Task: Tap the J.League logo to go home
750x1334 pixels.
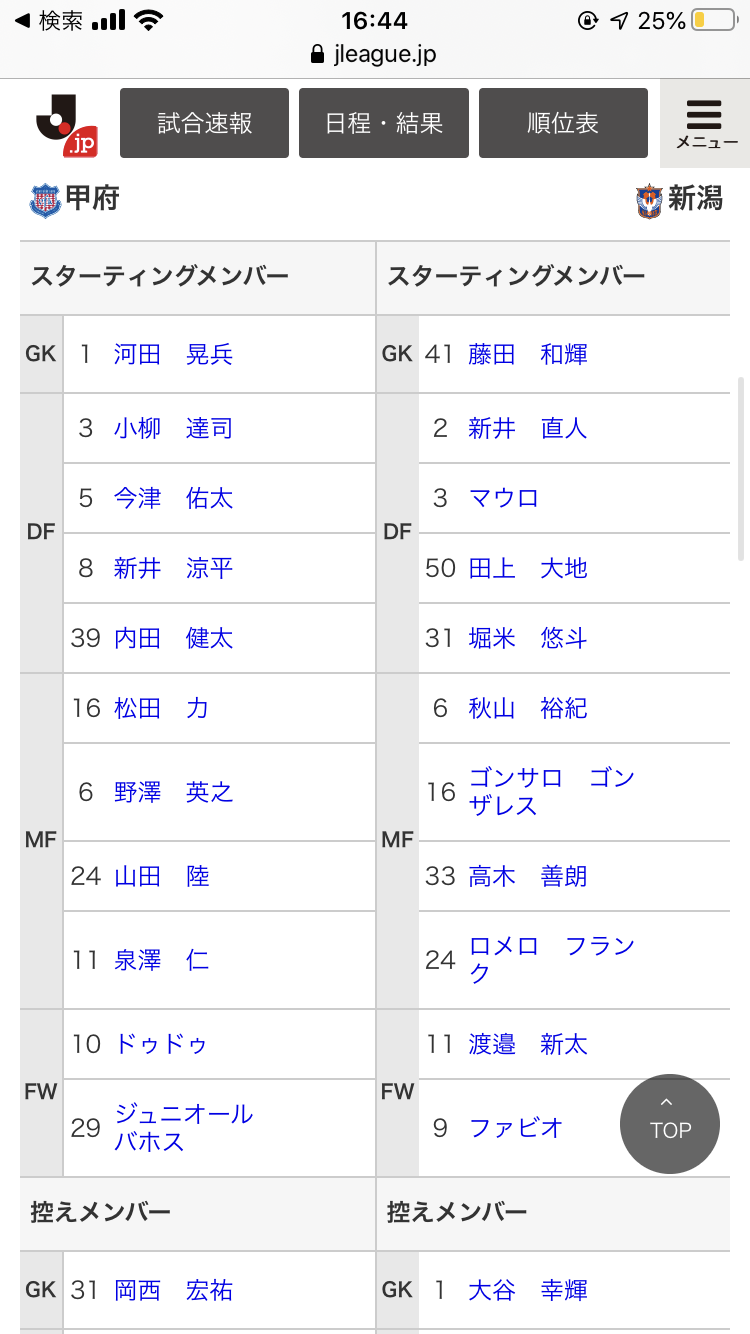Action: [66, 124]
